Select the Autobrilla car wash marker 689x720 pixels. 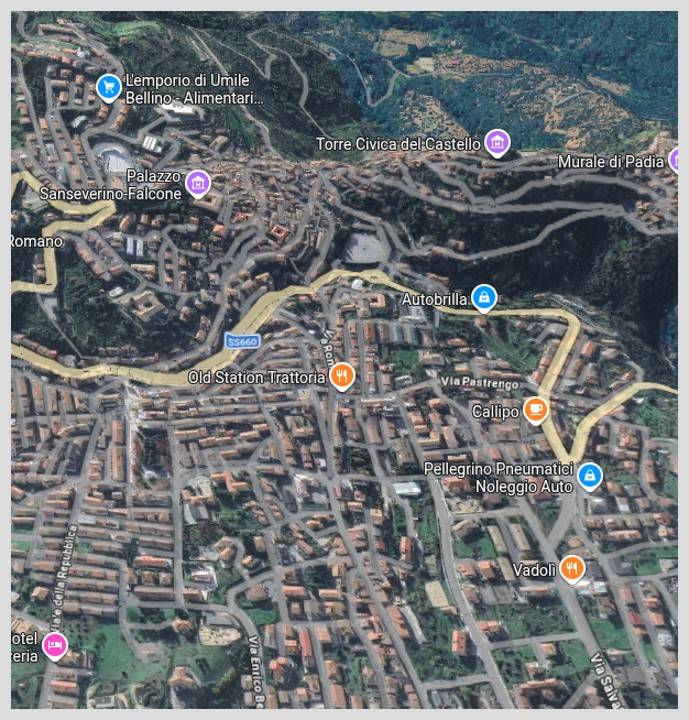pos(484,296)
